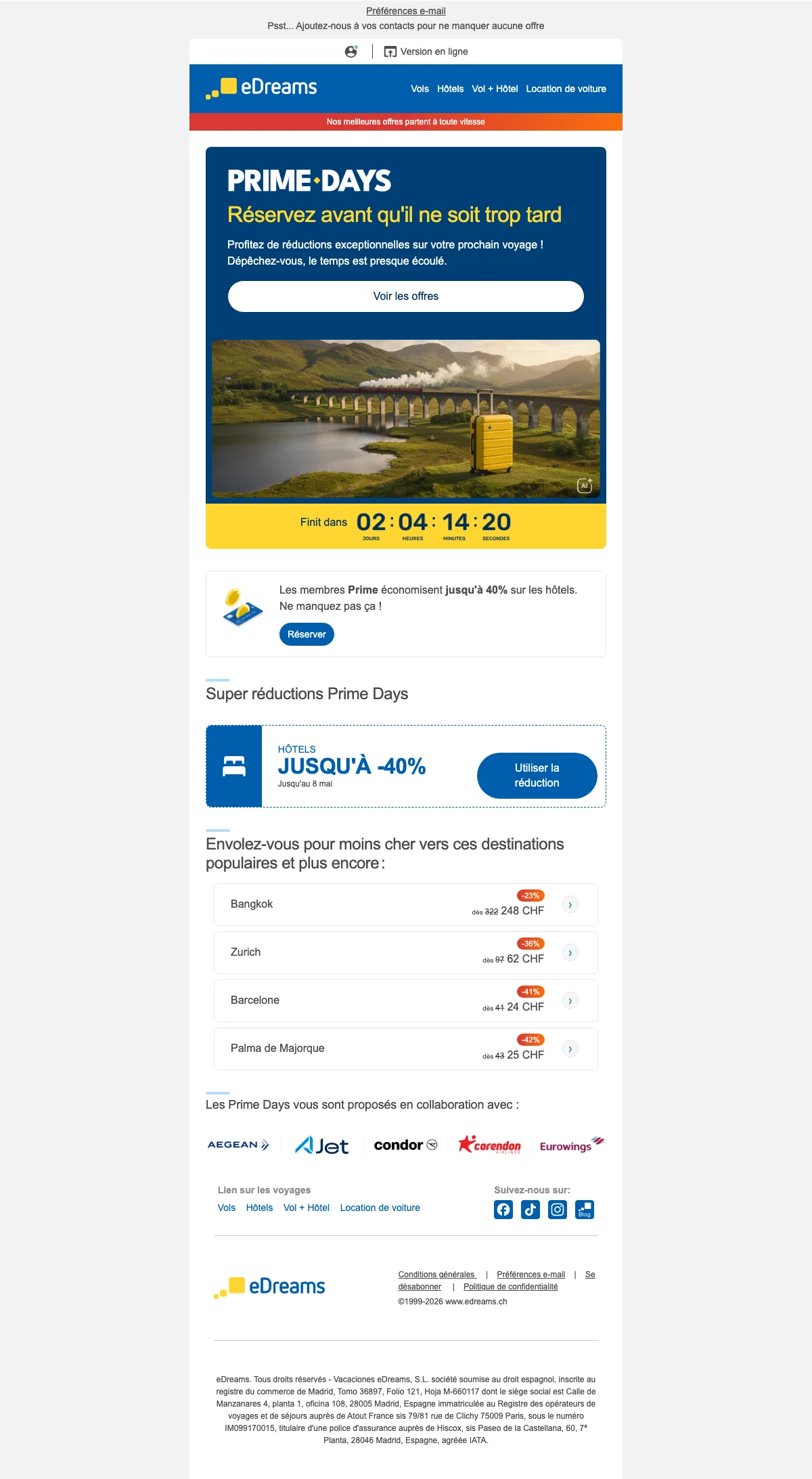Open Version en ligne link
The image size is (812, 1479).
[426, 51]
